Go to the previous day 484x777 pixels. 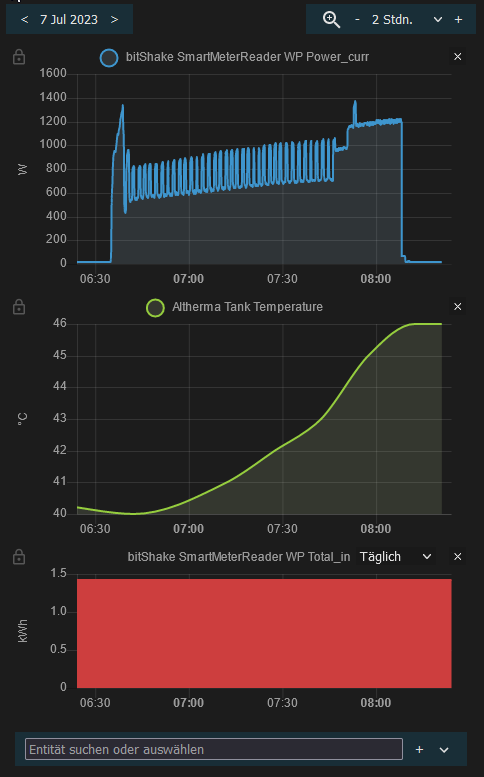(25, 19)
